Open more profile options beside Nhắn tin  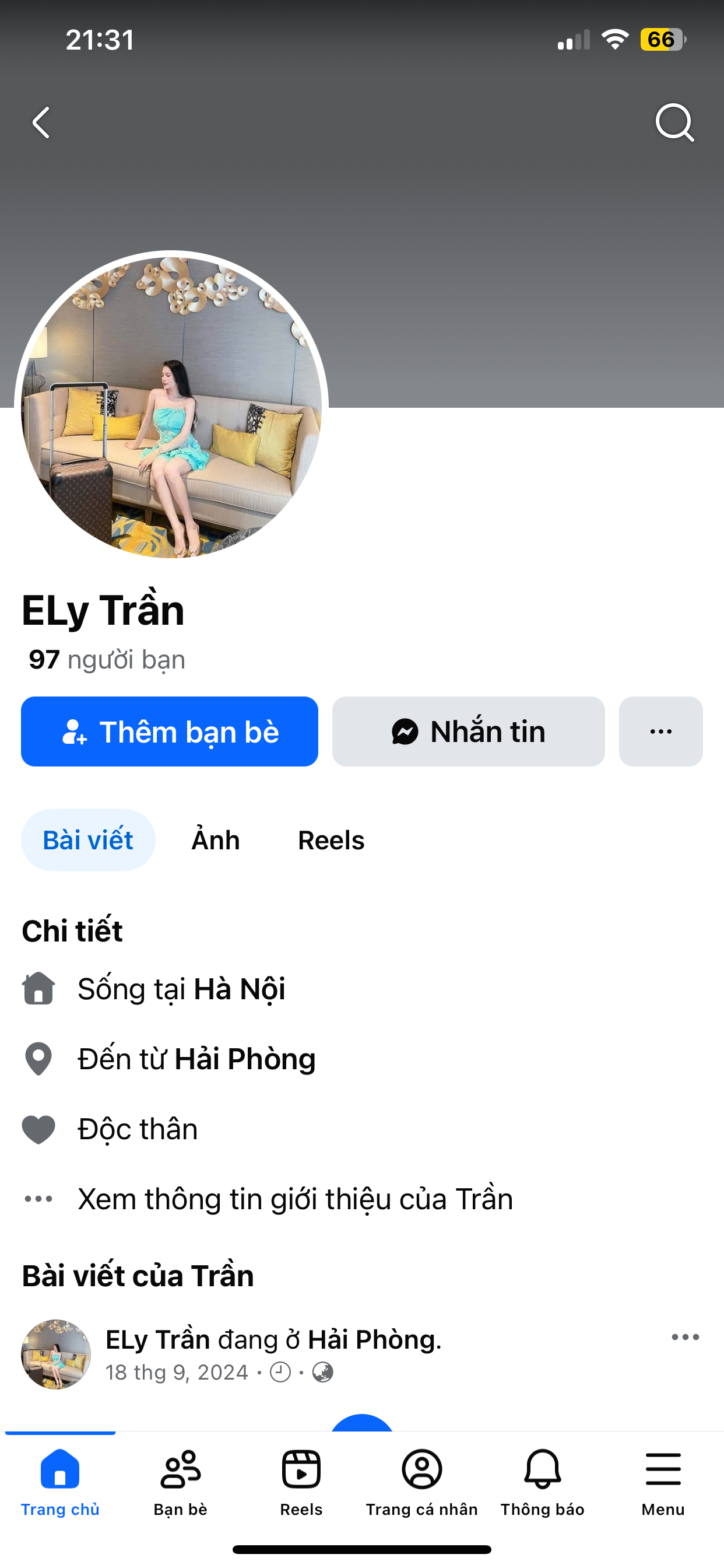660,731
